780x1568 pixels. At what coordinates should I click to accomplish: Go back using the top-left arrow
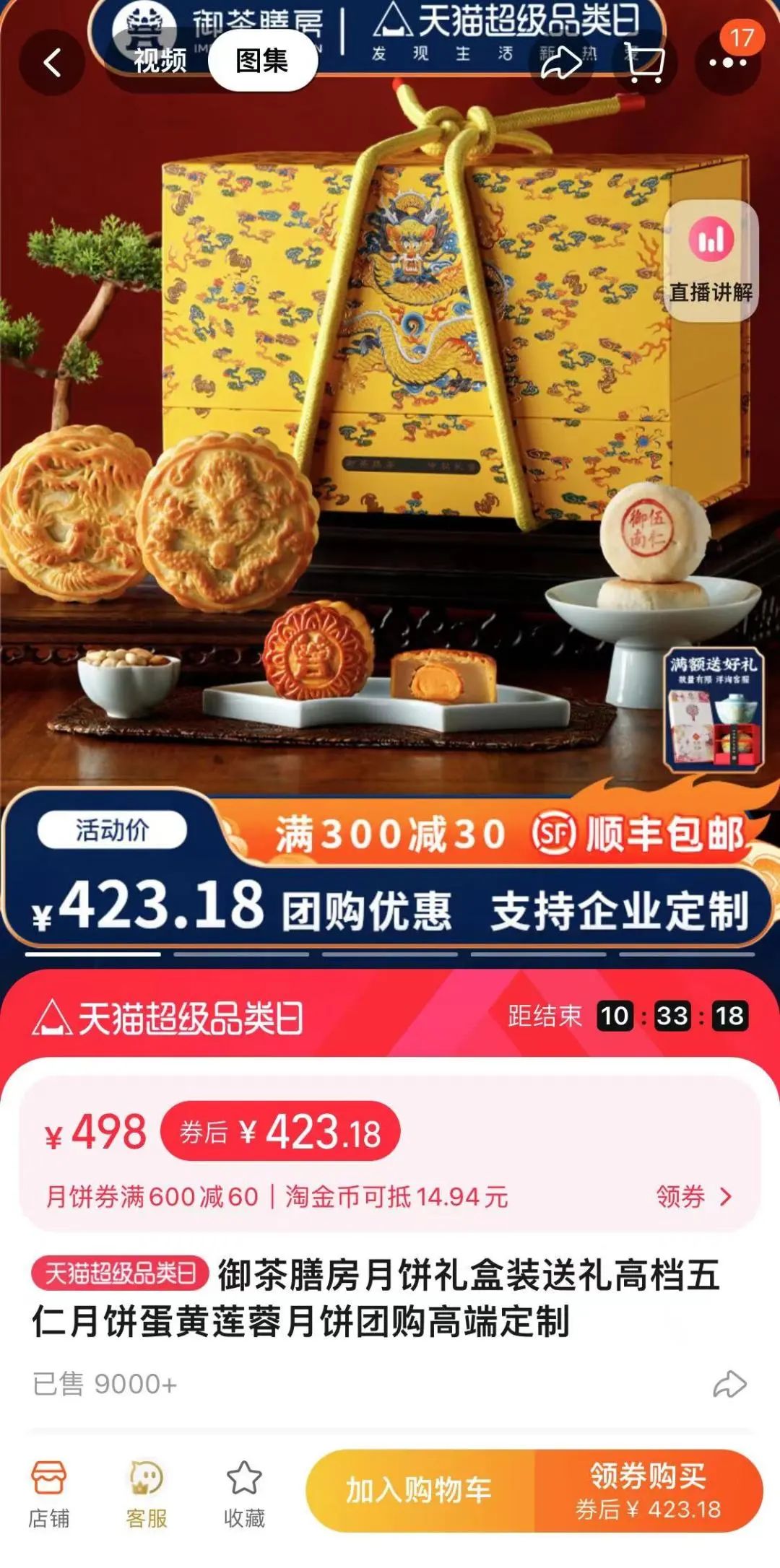click(x=52, y=62)
